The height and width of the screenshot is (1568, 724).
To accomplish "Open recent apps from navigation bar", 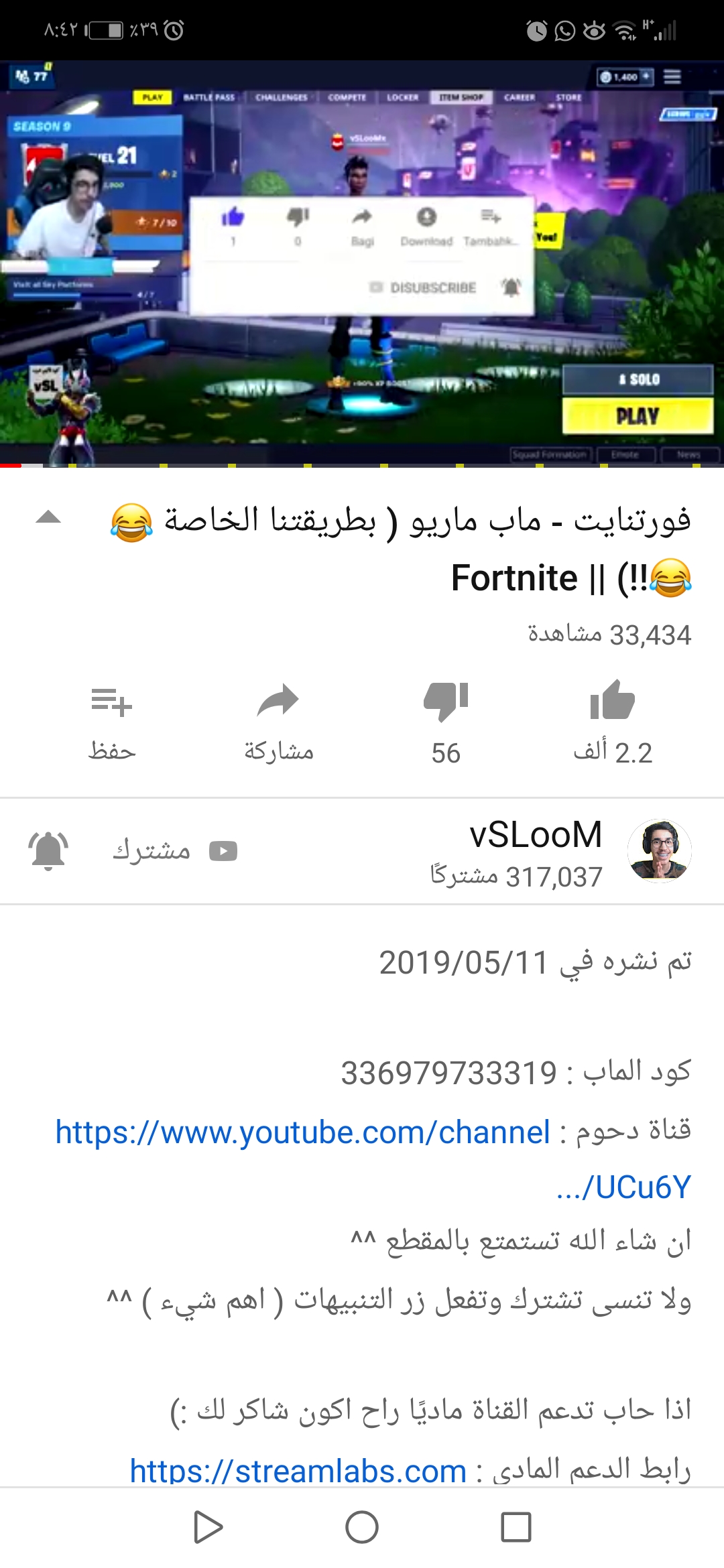I will [x=516, y=1528].
